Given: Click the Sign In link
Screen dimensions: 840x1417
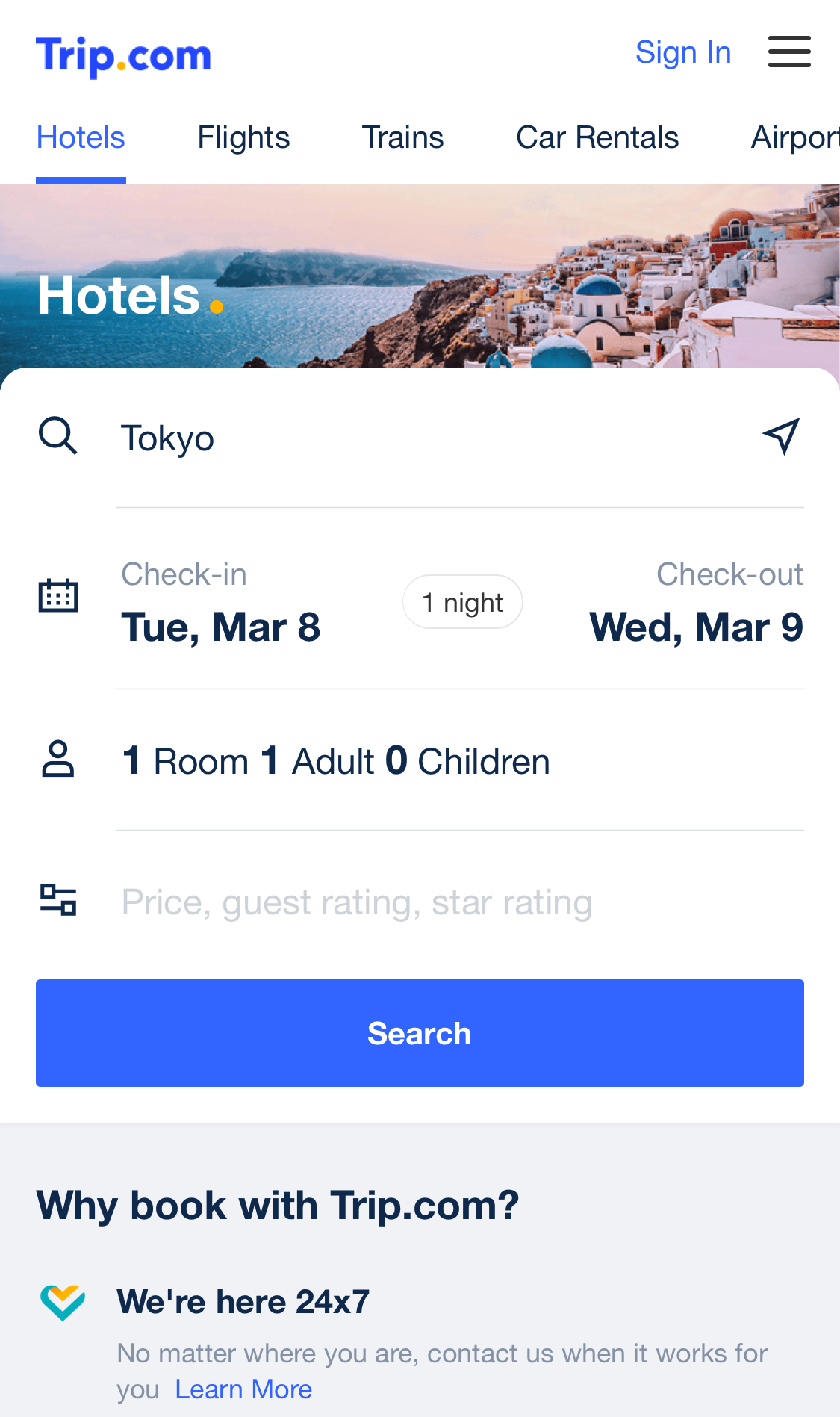Looking at the screenshot, I should point(682,52).
